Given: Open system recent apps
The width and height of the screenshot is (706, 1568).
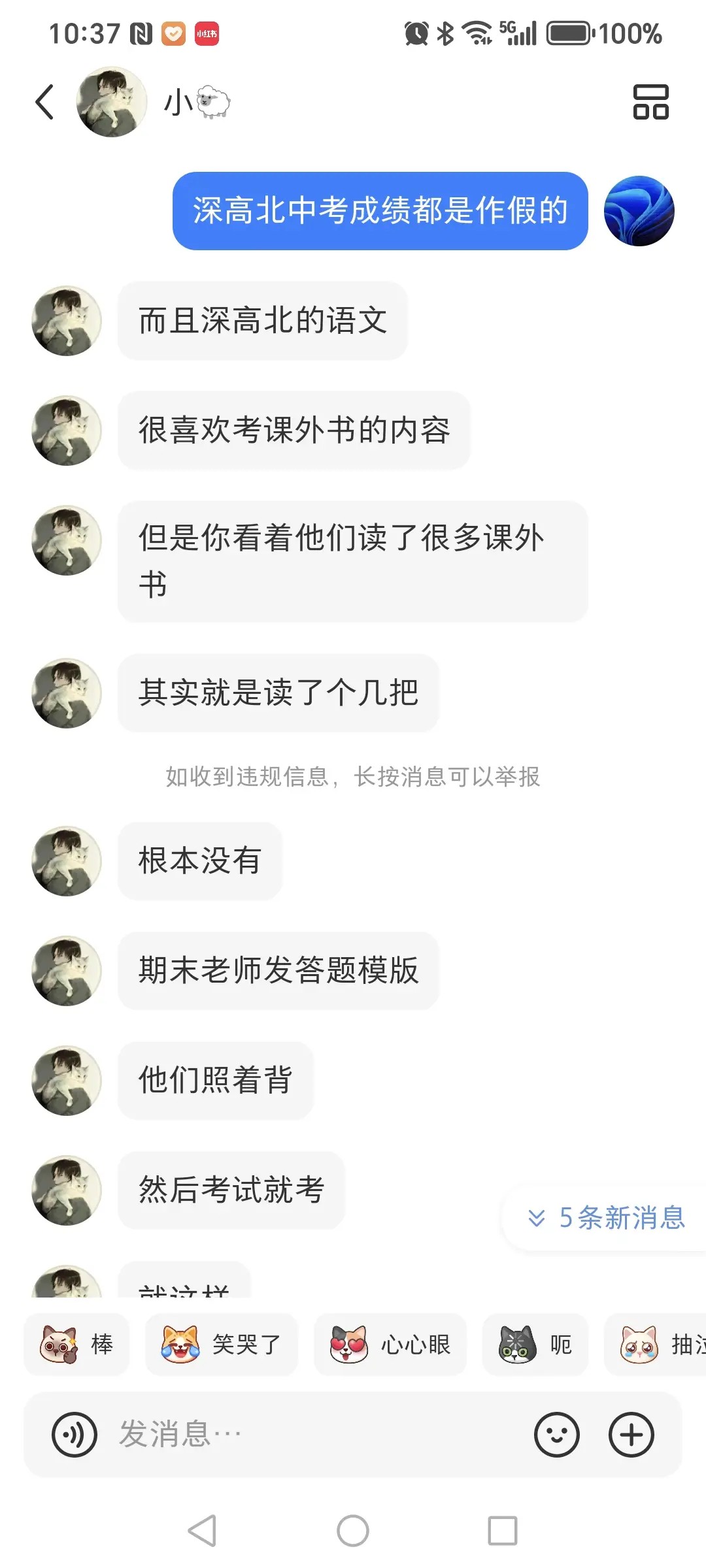Looking at the screenshot, I should coord(502,1531).
